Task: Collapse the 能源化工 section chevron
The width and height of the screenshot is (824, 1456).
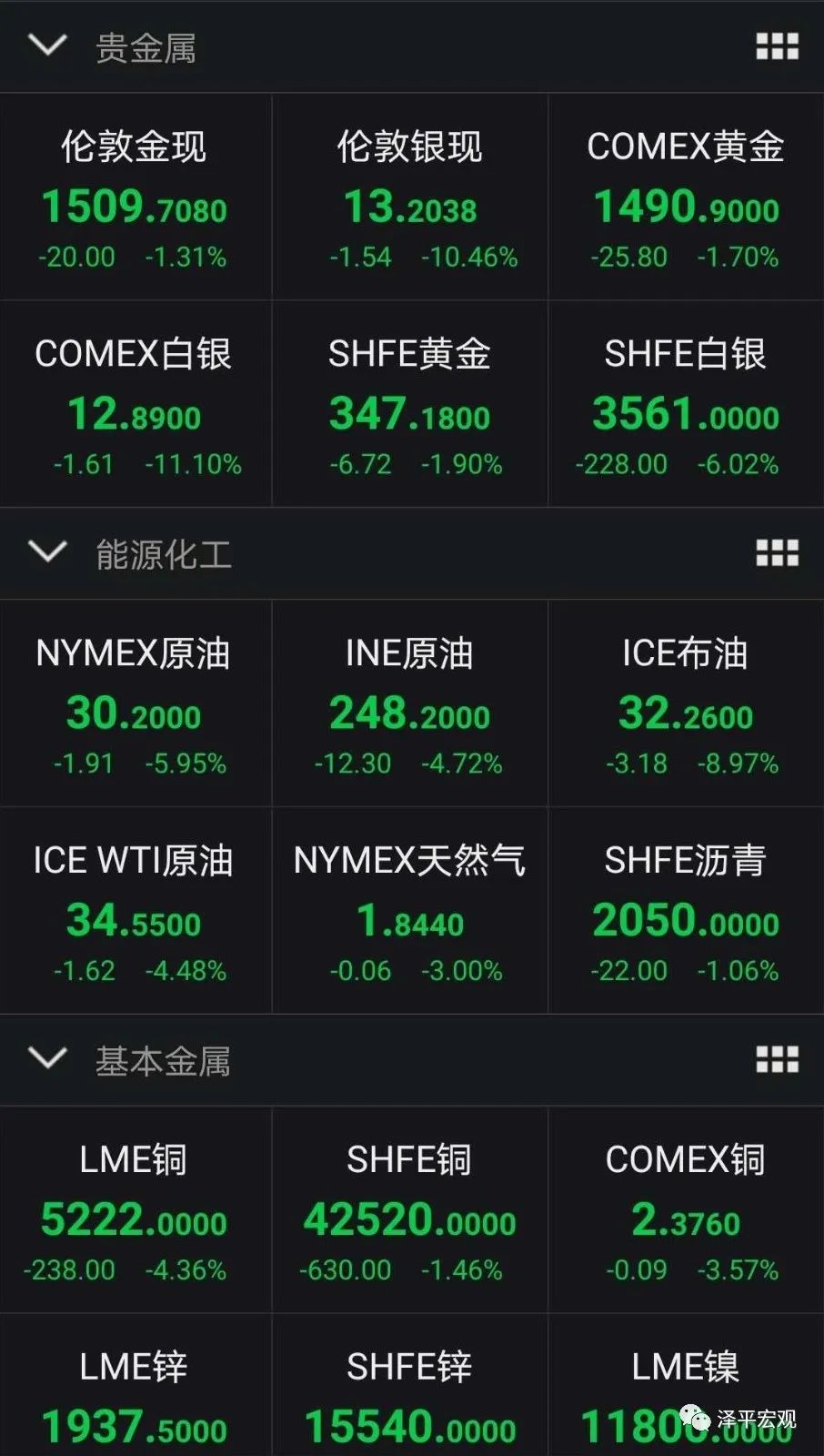Action: [x=47, y=552]
